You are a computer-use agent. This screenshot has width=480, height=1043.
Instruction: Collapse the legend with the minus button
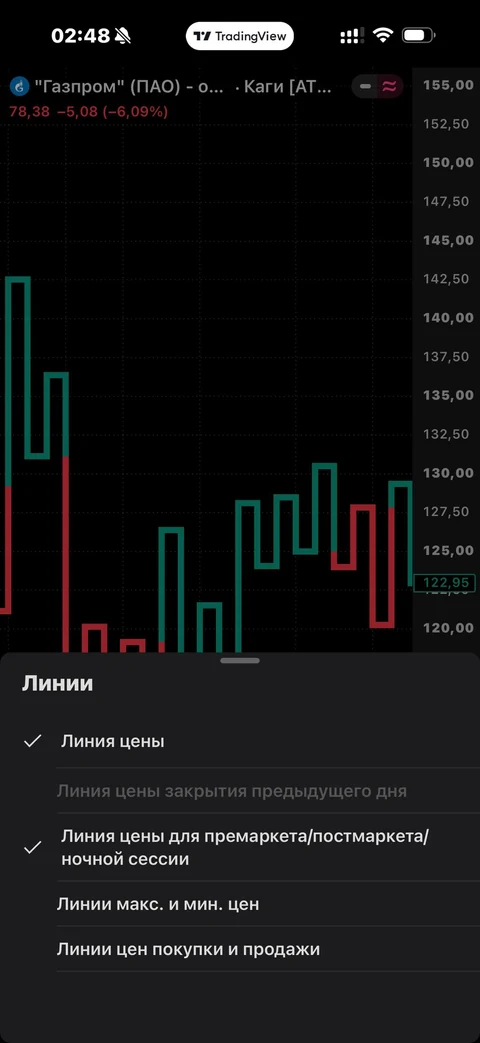pyautogui.click(x=365, y=86)
